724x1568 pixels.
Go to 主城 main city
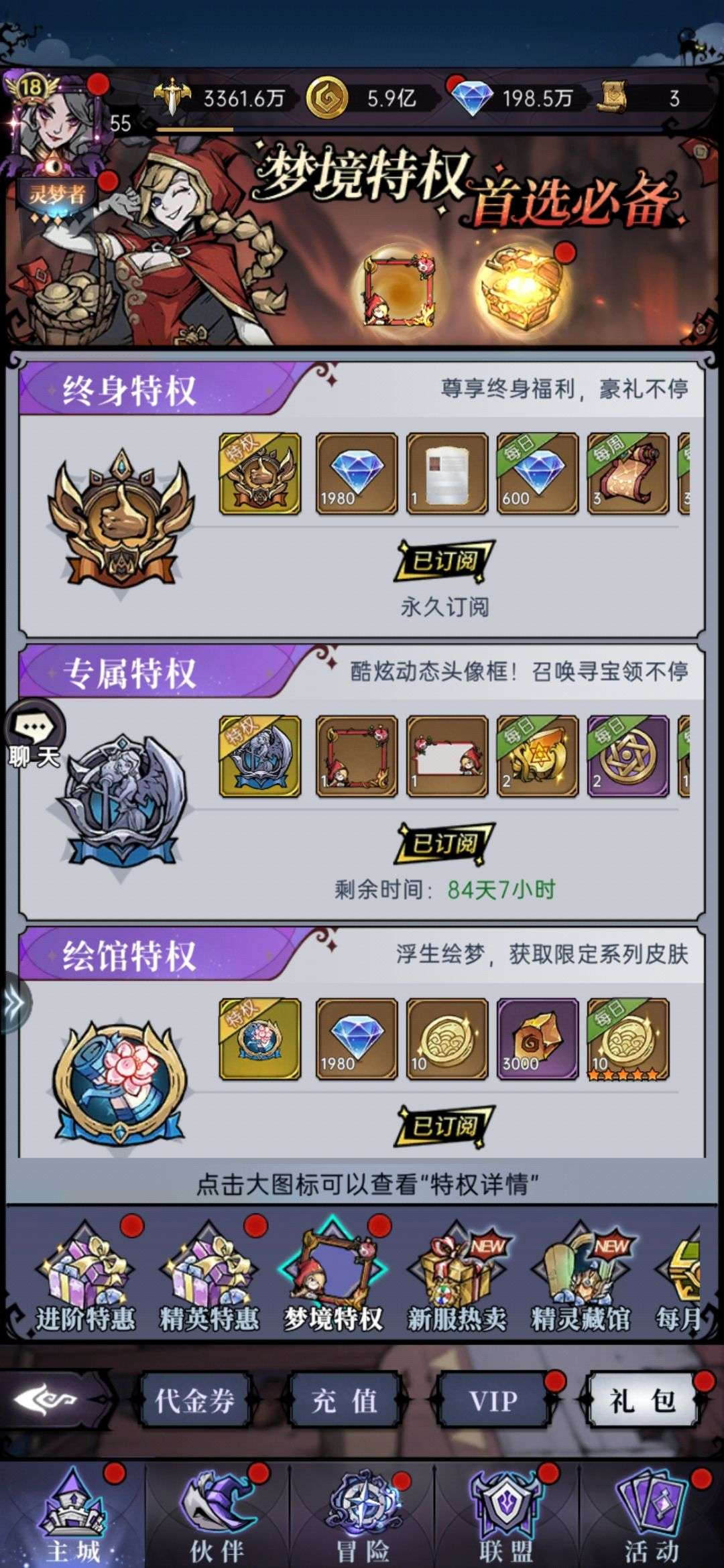[x=72, y=1516]
